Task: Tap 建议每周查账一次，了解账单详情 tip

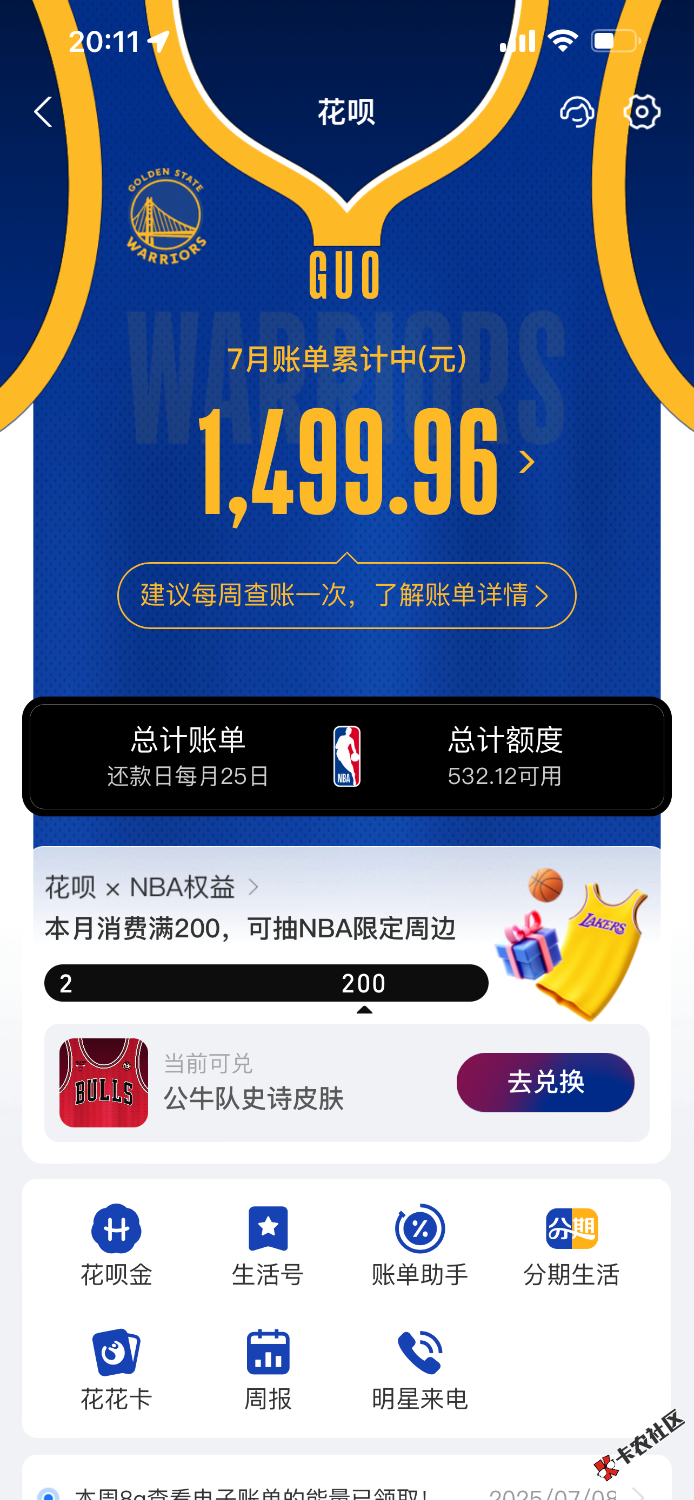Action: 346,596
